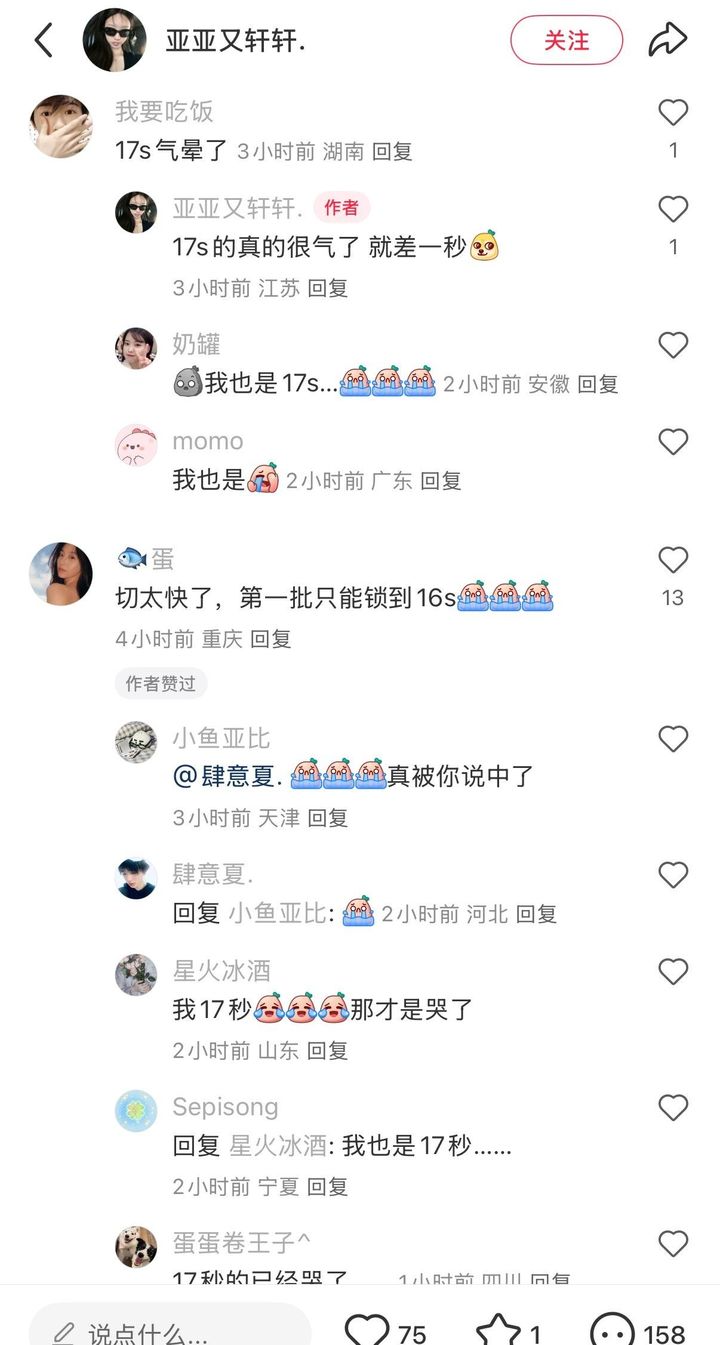Like 星火冰酒's comment "我17秒"
Image resolution: width=720 pixels, height=1345 pixels.
coord(673,972)
